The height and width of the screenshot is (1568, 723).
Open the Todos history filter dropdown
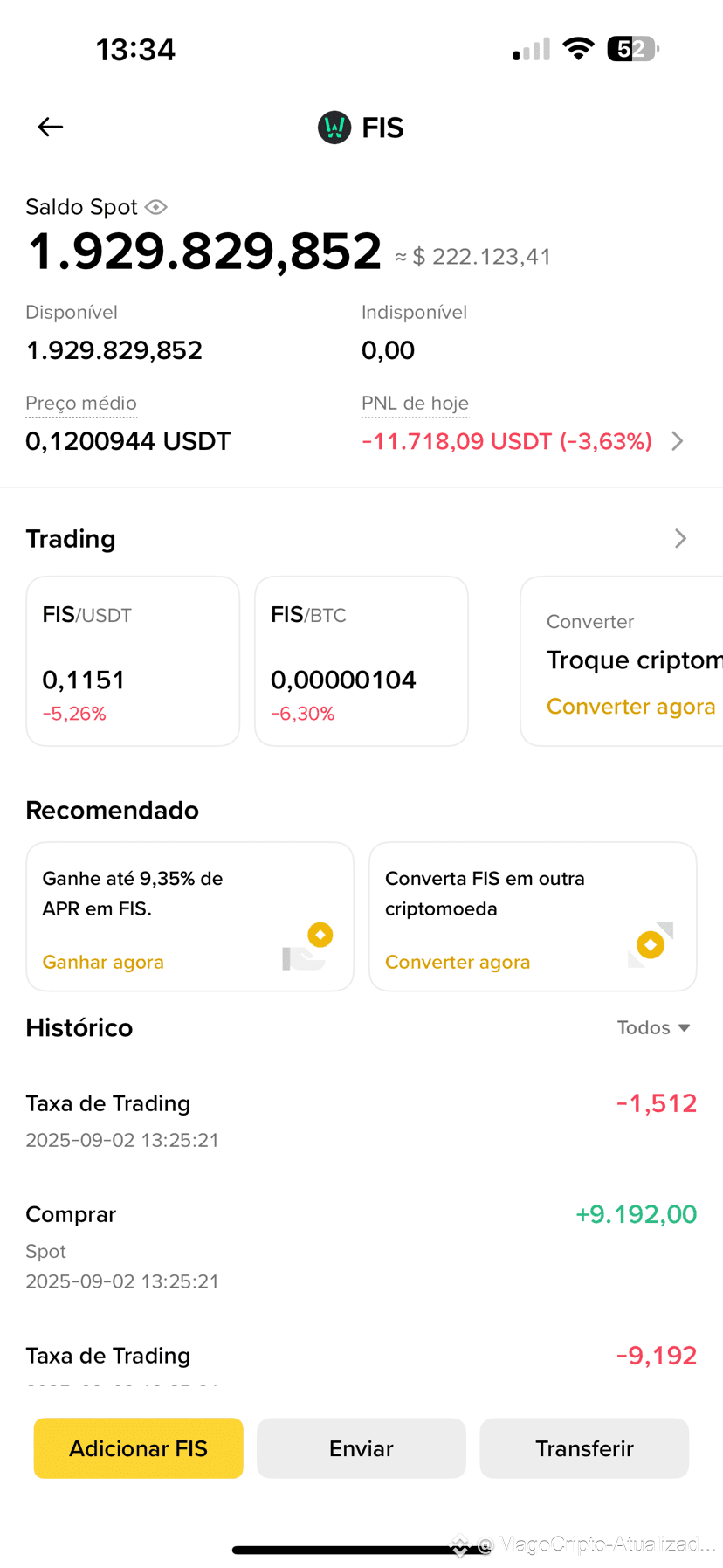click(654, 1028)
